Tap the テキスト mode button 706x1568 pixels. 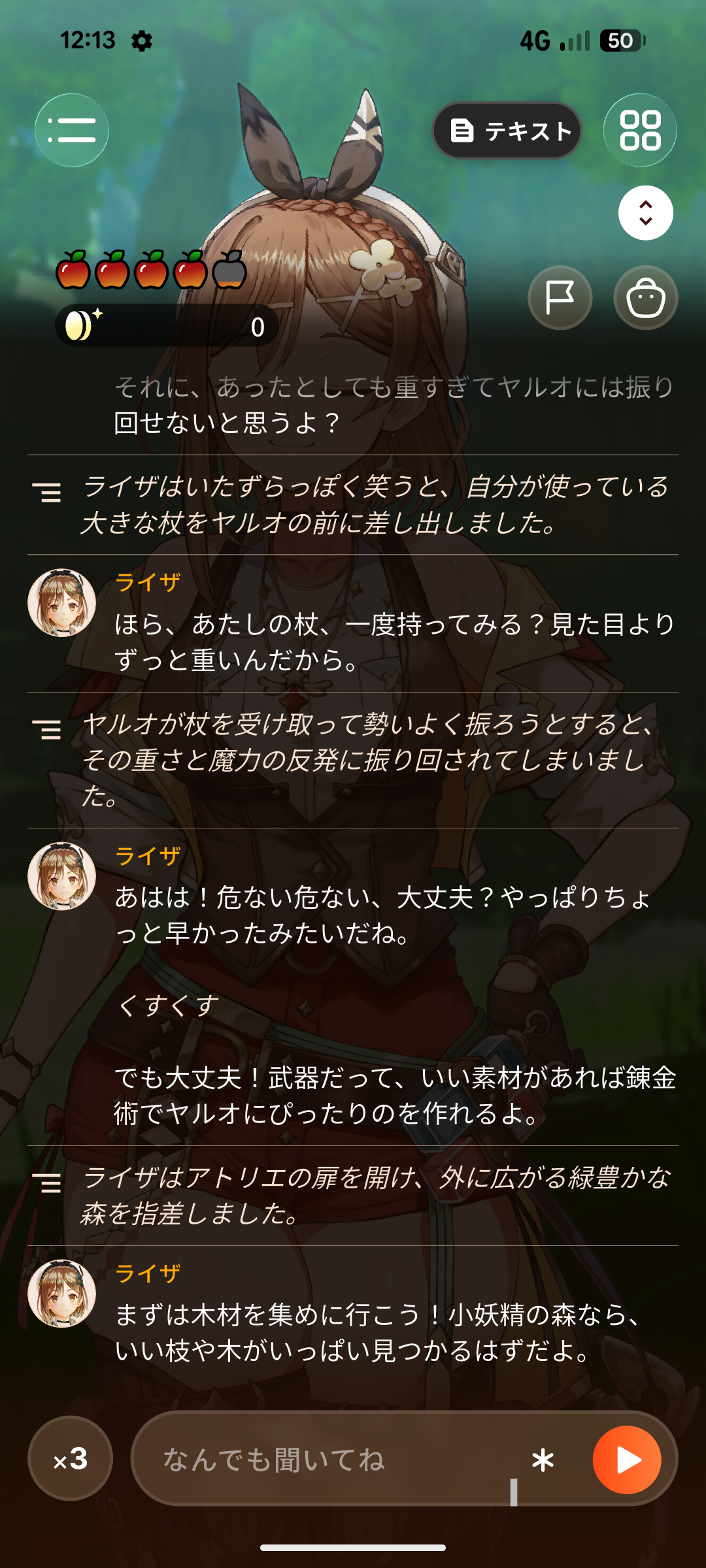[x=507, y=131]
